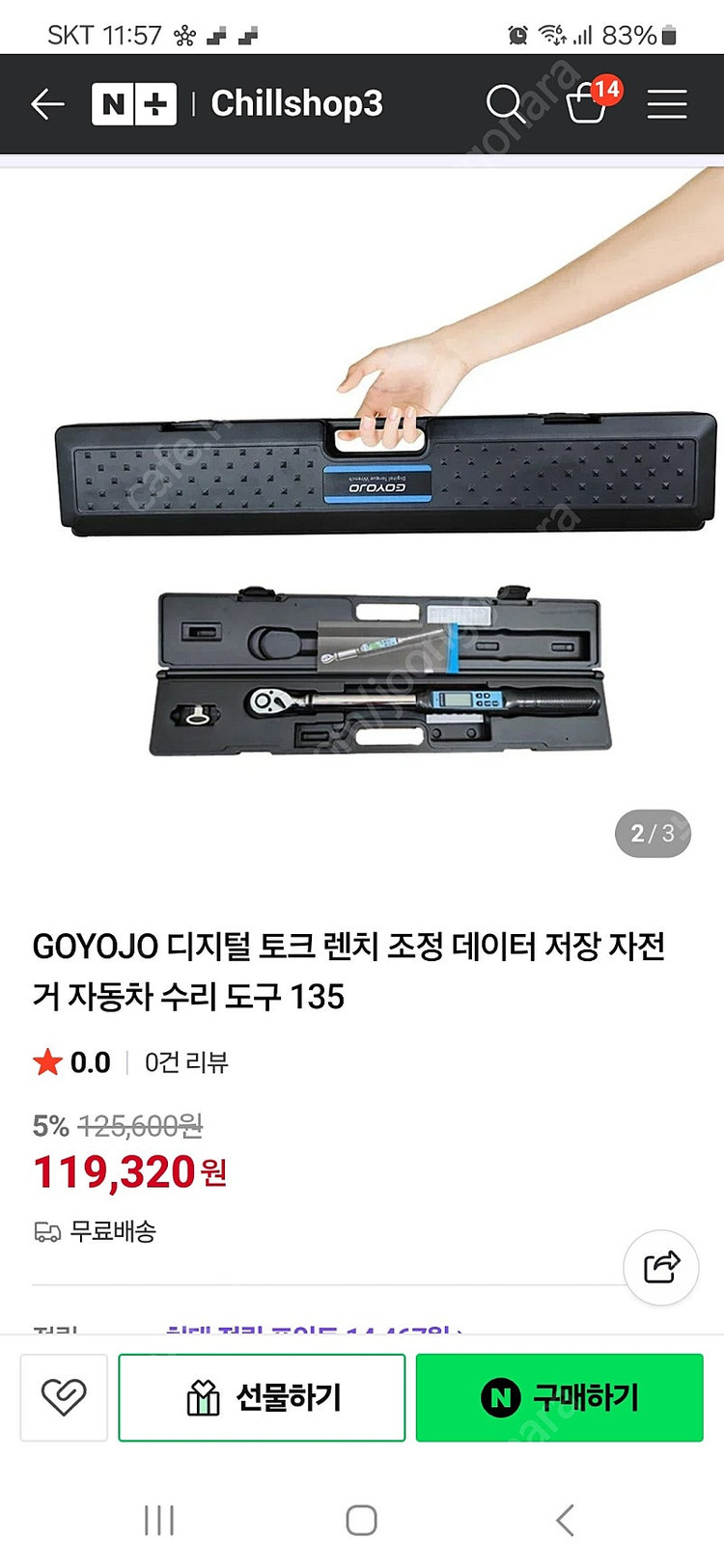Open the shopping cart with 14 items
724x1568 pixels.
pyautogui.click(x=588, y=102)
